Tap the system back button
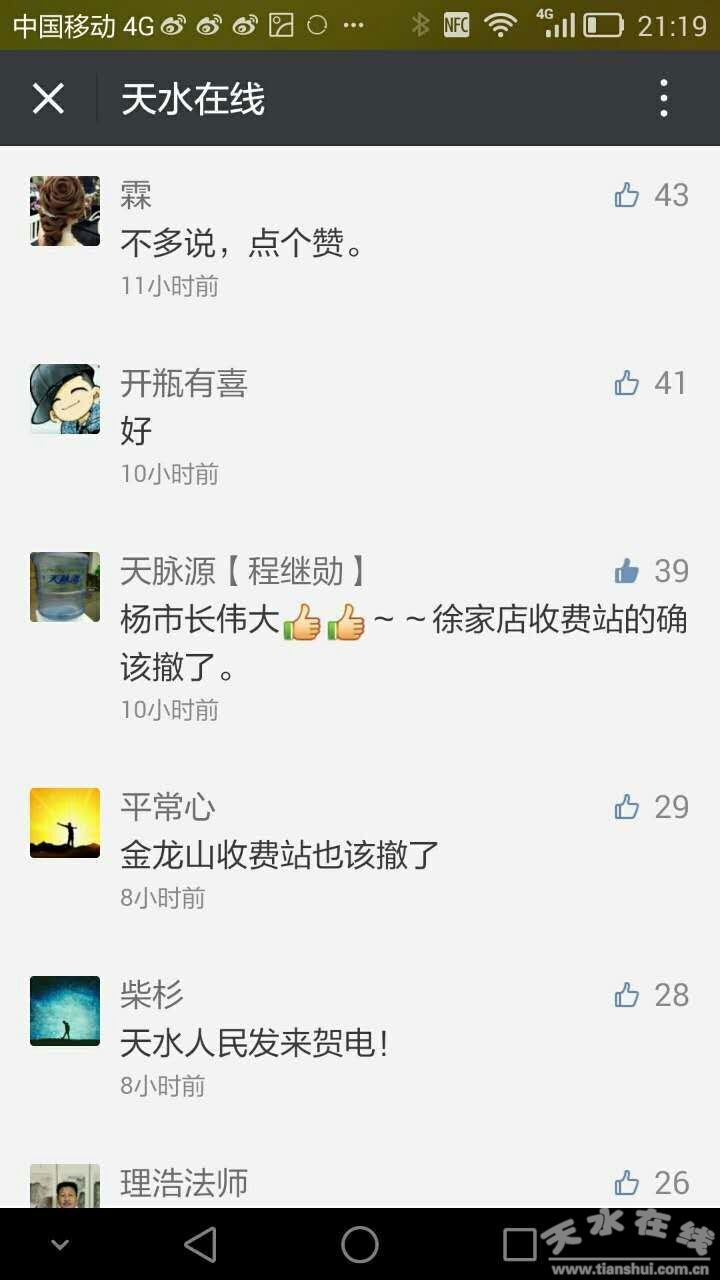Screen dimensions: 720x1280 (x=200, y=1245)
